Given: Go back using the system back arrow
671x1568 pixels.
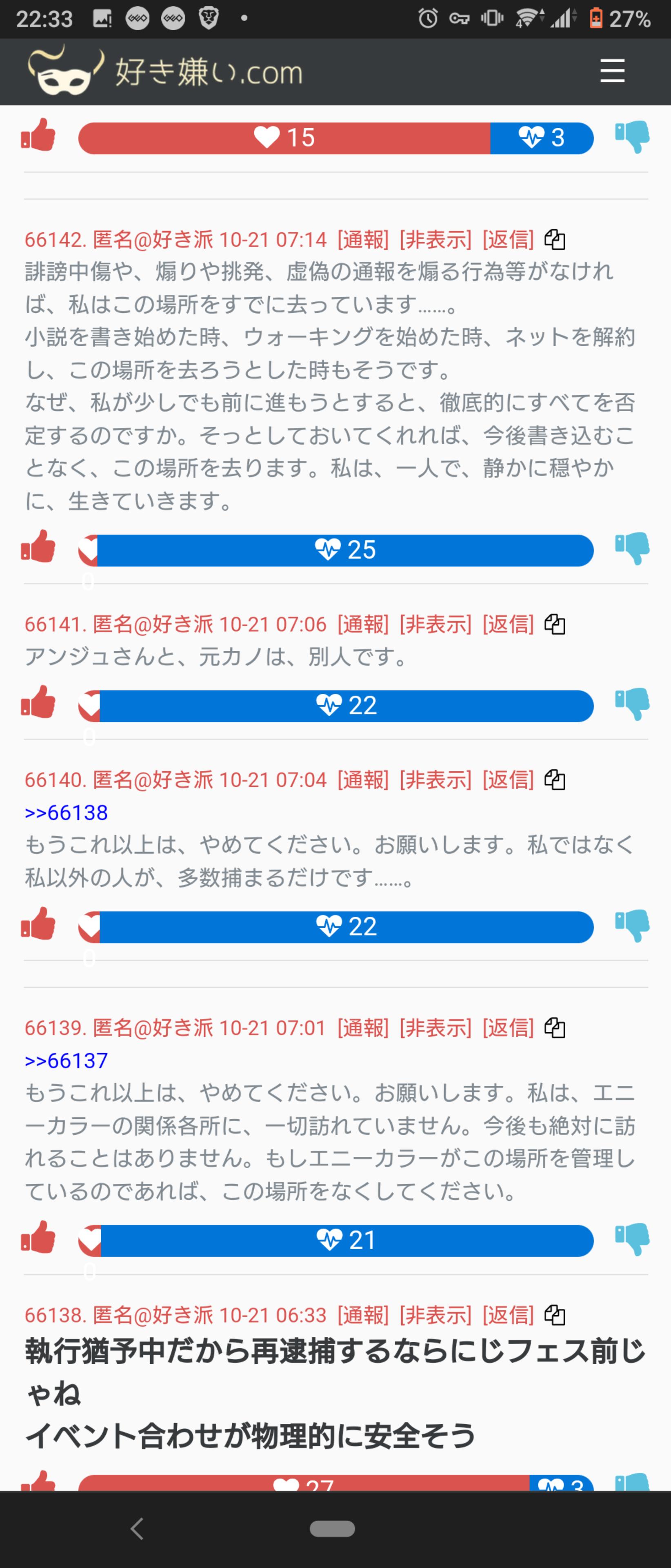Looking at the screenshot, I should (137, 1528).
